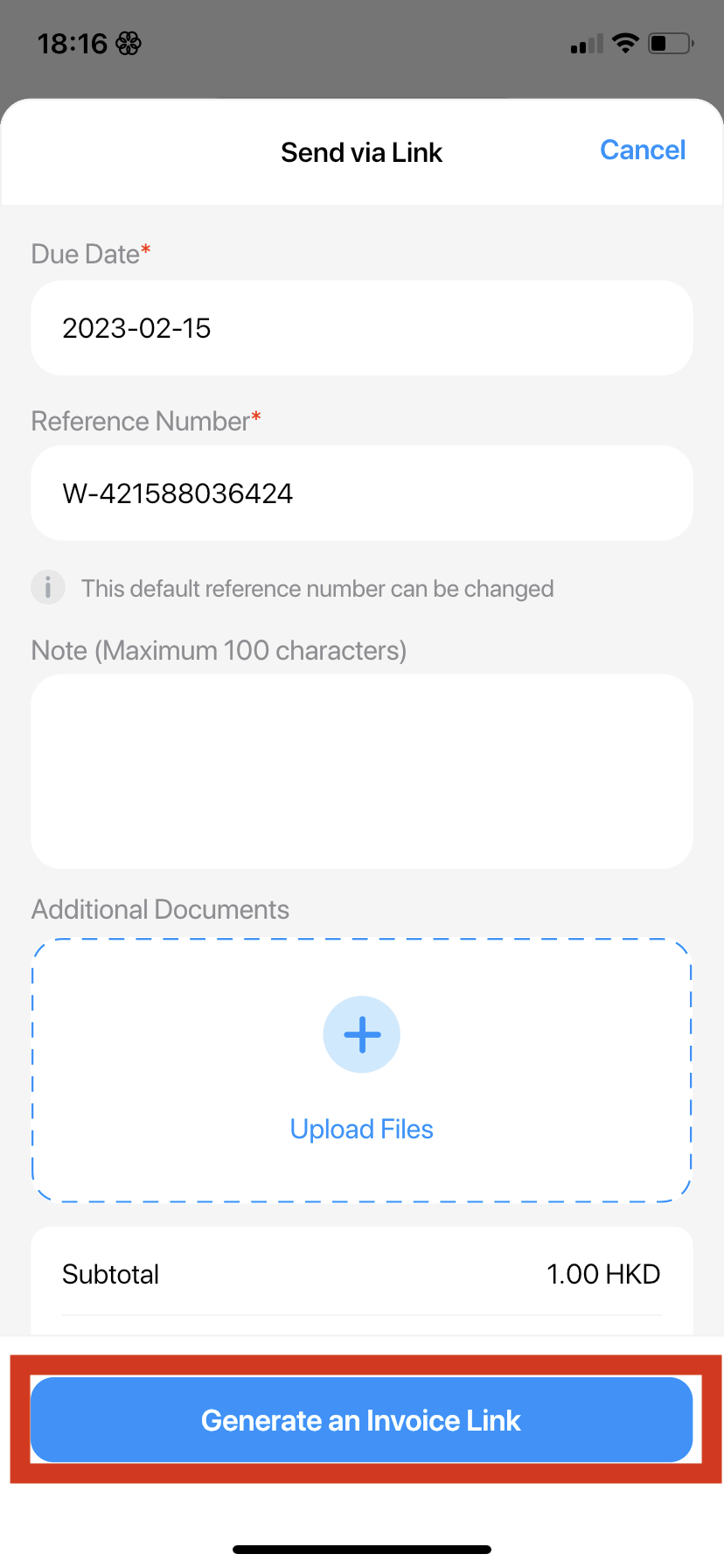724x1568 pixels.
Task: Tap the home indicator bar at bottom
Action: (x=361, y=1548)
